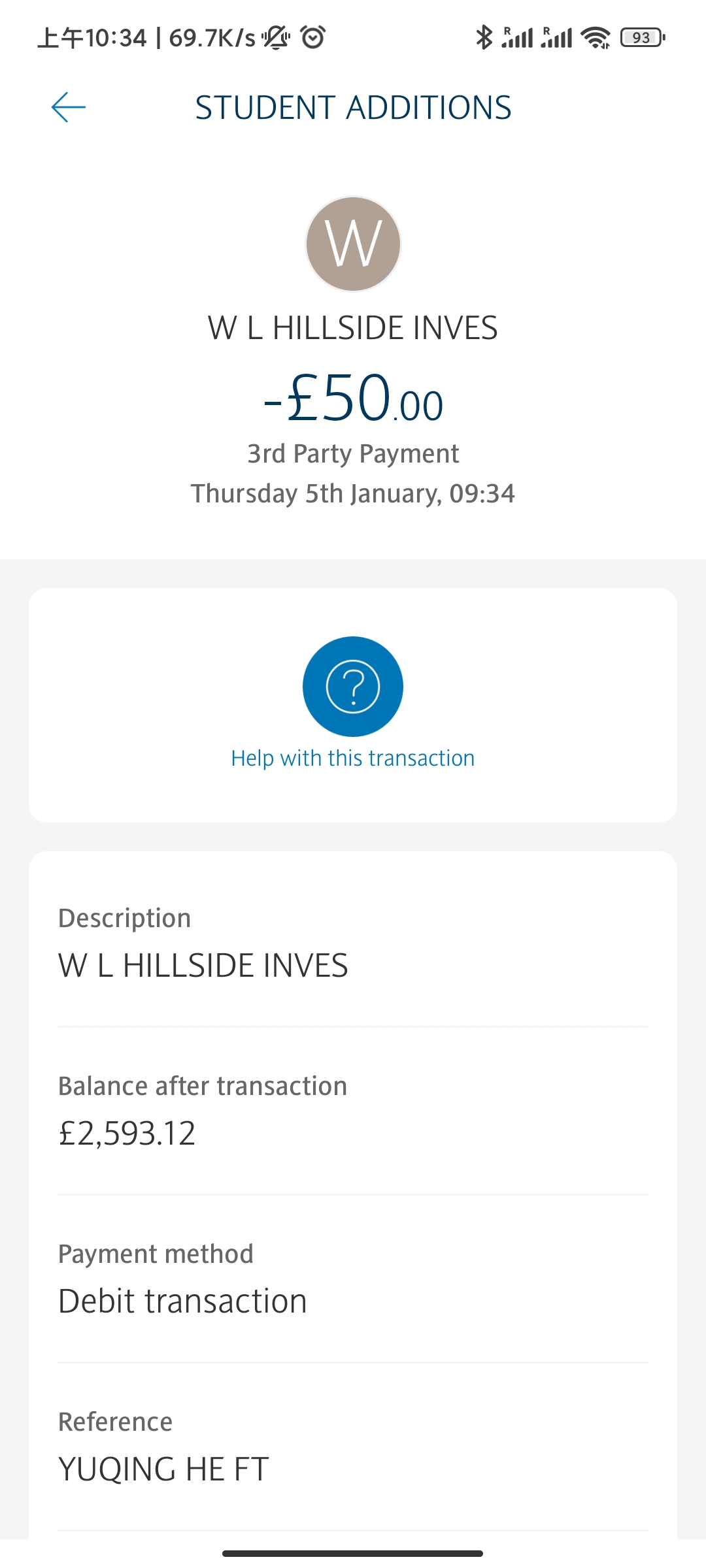This screenshot has height=1568, width=706.
Task: Go back using the top-left arrow
Action: [x=69, y=107]
